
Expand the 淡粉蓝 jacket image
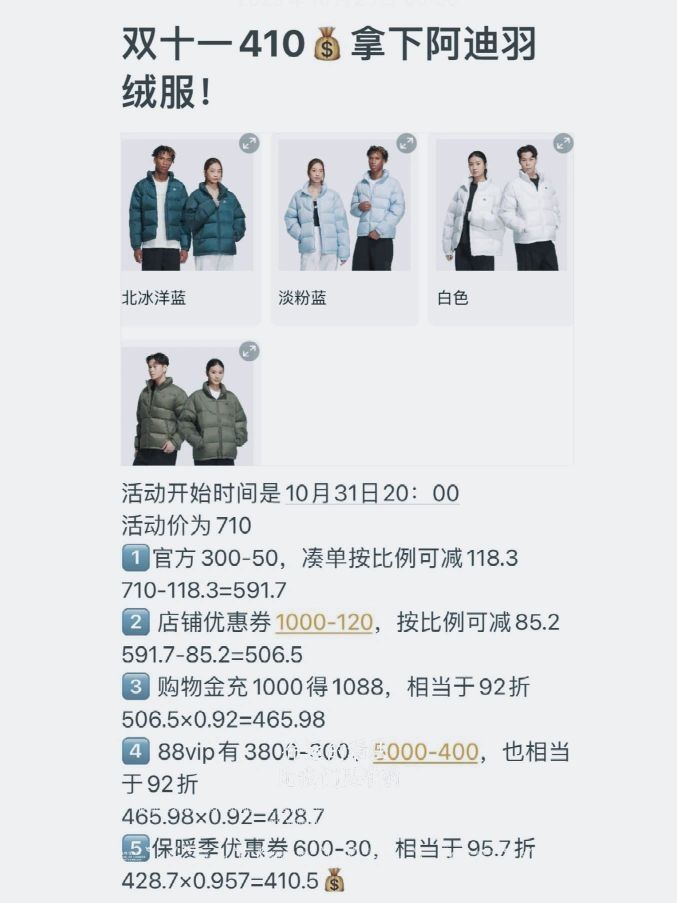click(x=406, y=144)
